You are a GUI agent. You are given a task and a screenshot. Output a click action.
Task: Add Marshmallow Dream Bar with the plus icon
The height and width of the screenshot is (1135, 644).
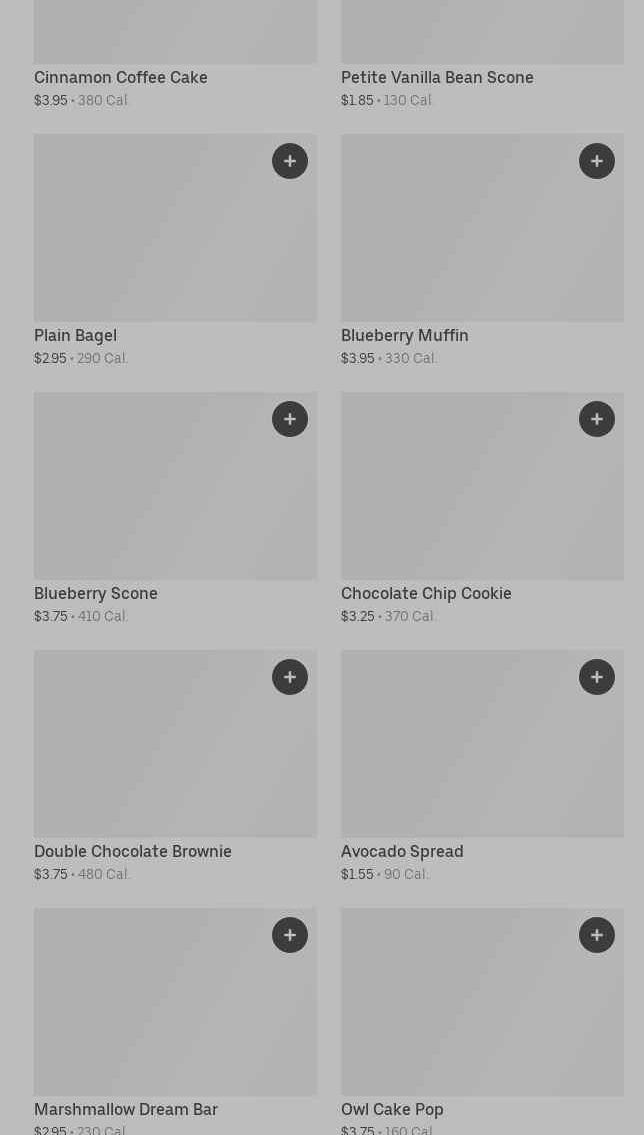[x=290, y=935]
